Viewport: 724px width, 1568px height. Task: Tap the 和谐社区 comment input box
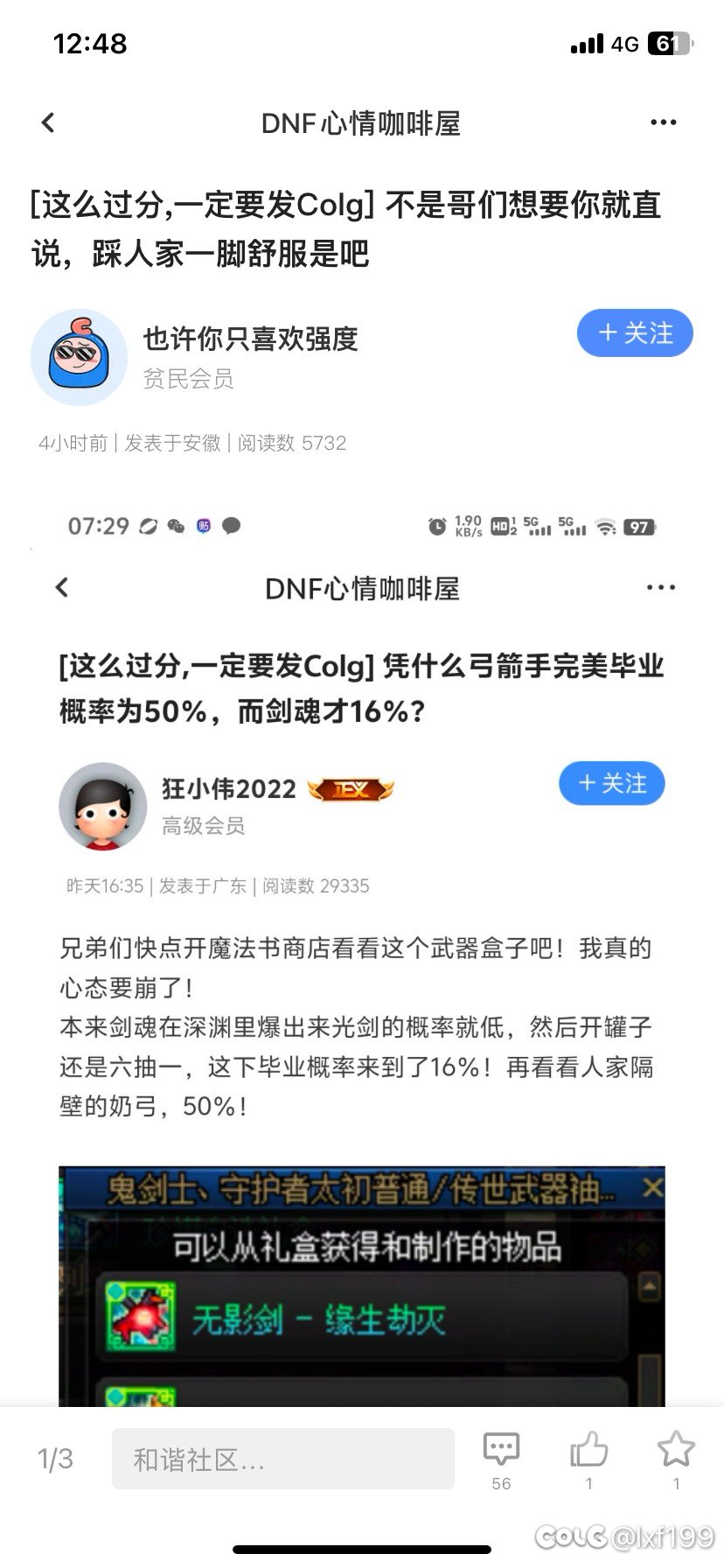(282, 1459)
